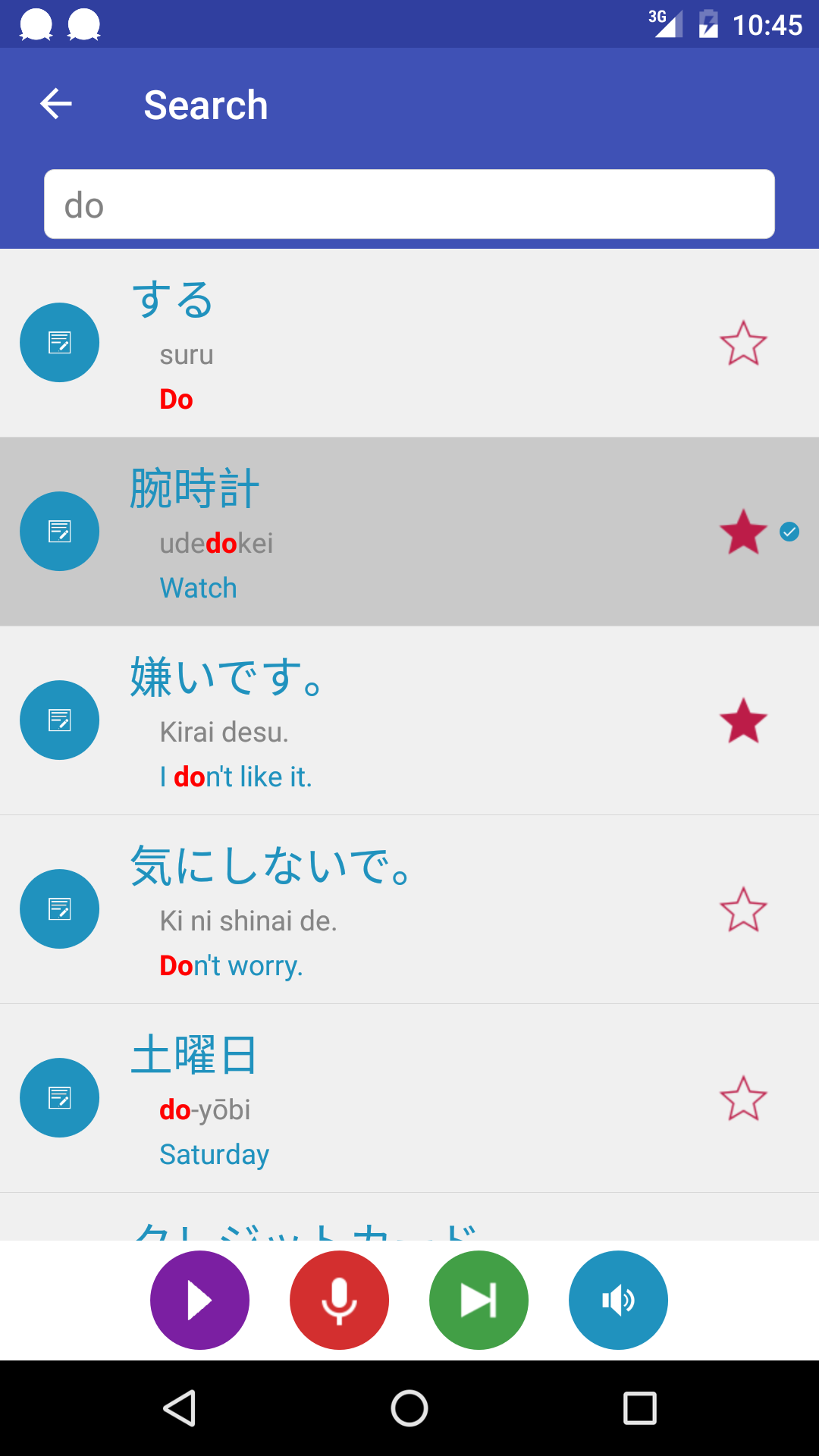Open the note icon for Kirai desu
The height and width of the screenshot is (1456, 819).
59,720
